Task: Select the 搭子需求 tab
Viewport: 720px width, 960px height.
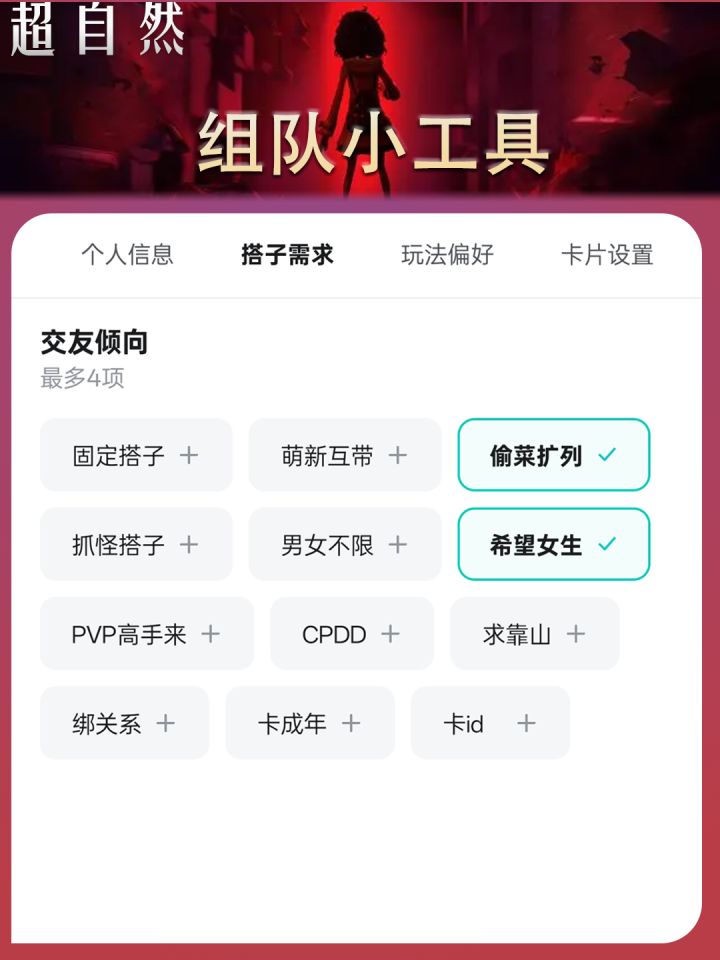Action: click(x=286, y=256)
